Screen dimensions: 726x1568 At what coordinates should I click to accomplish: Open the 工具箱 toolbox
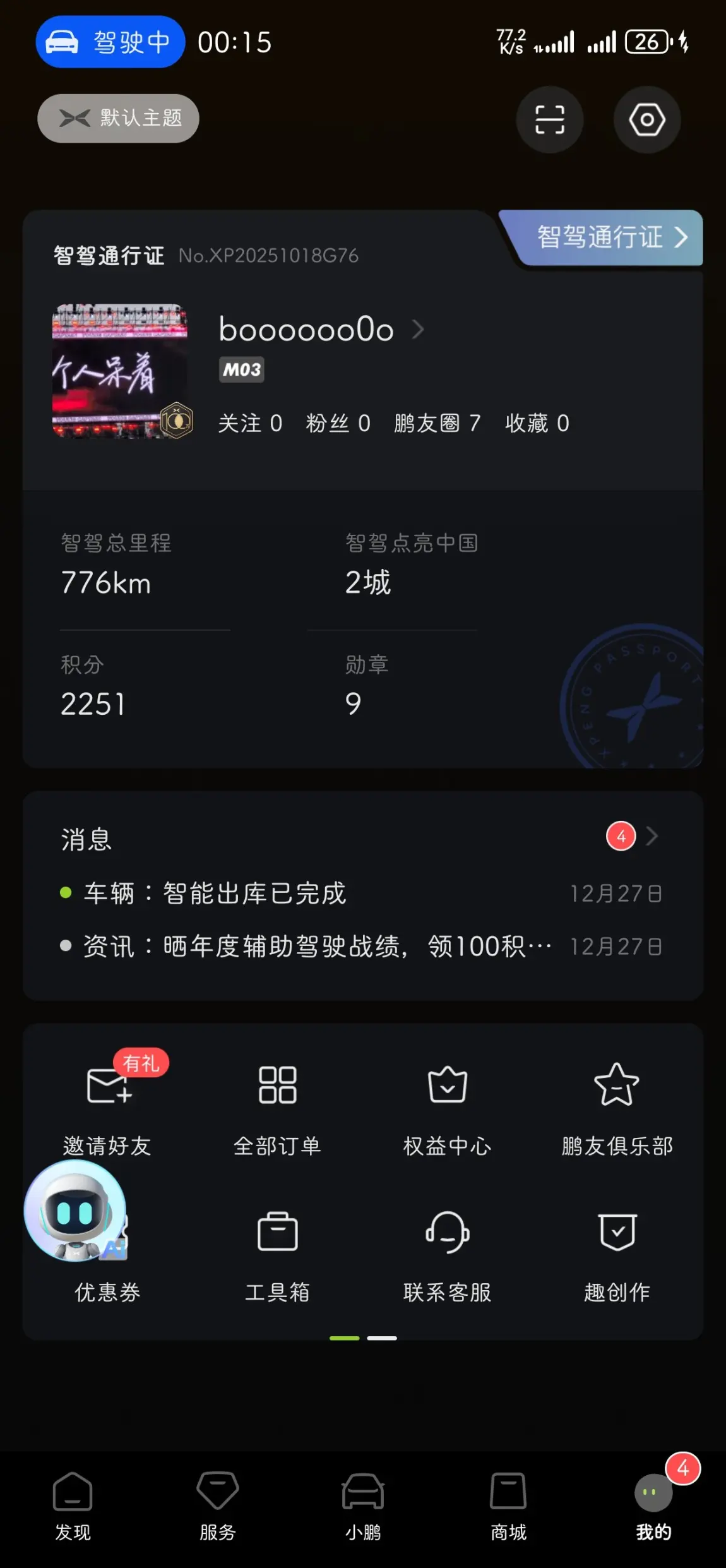[x=277, y=1254]
